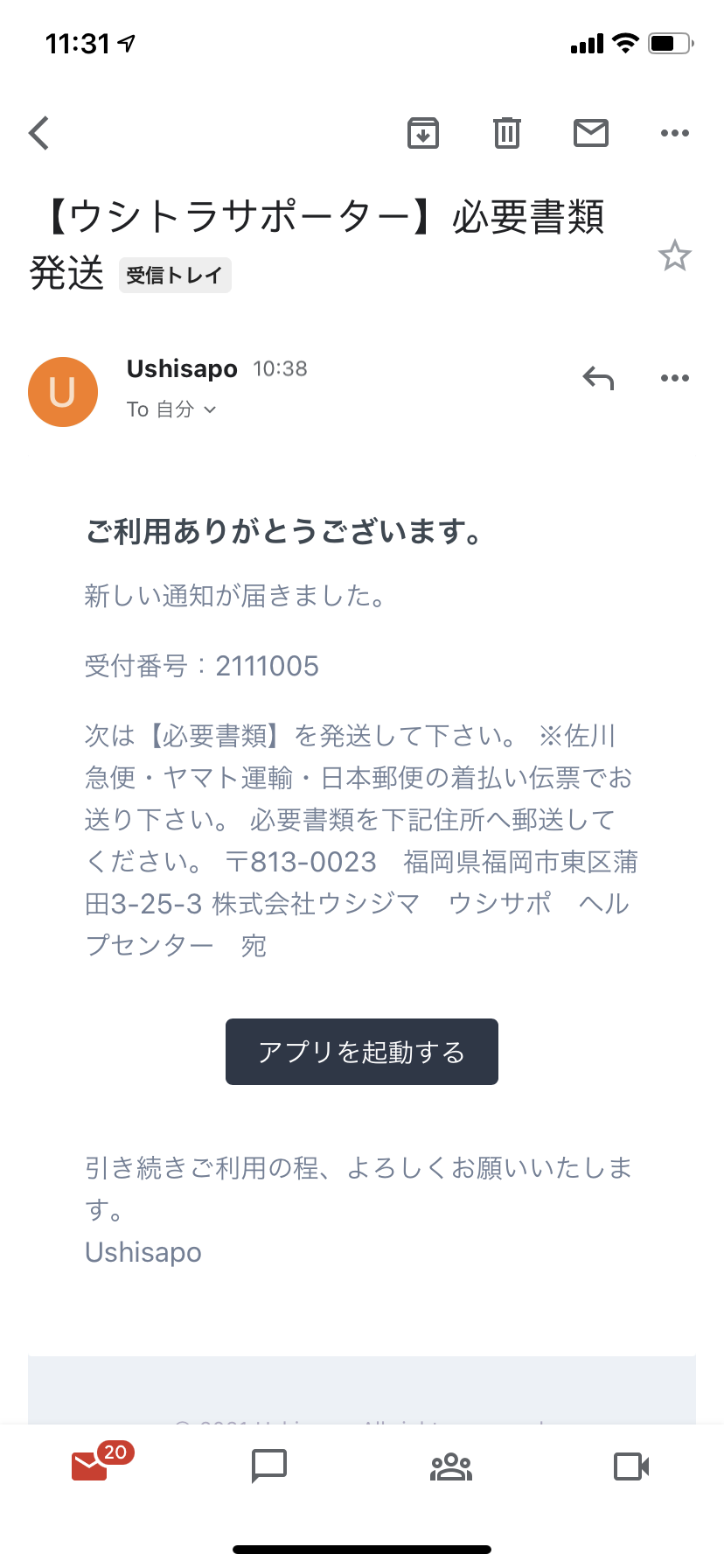Go back to the inbox list
The image size is (724, 1568).
point(39,133)
